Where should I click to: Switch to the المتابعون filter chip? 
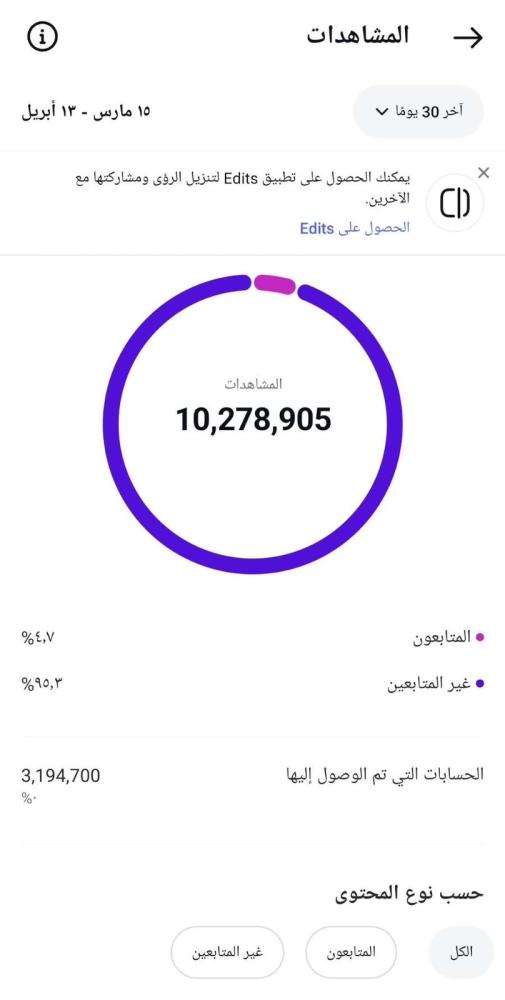tap(351, 952)
